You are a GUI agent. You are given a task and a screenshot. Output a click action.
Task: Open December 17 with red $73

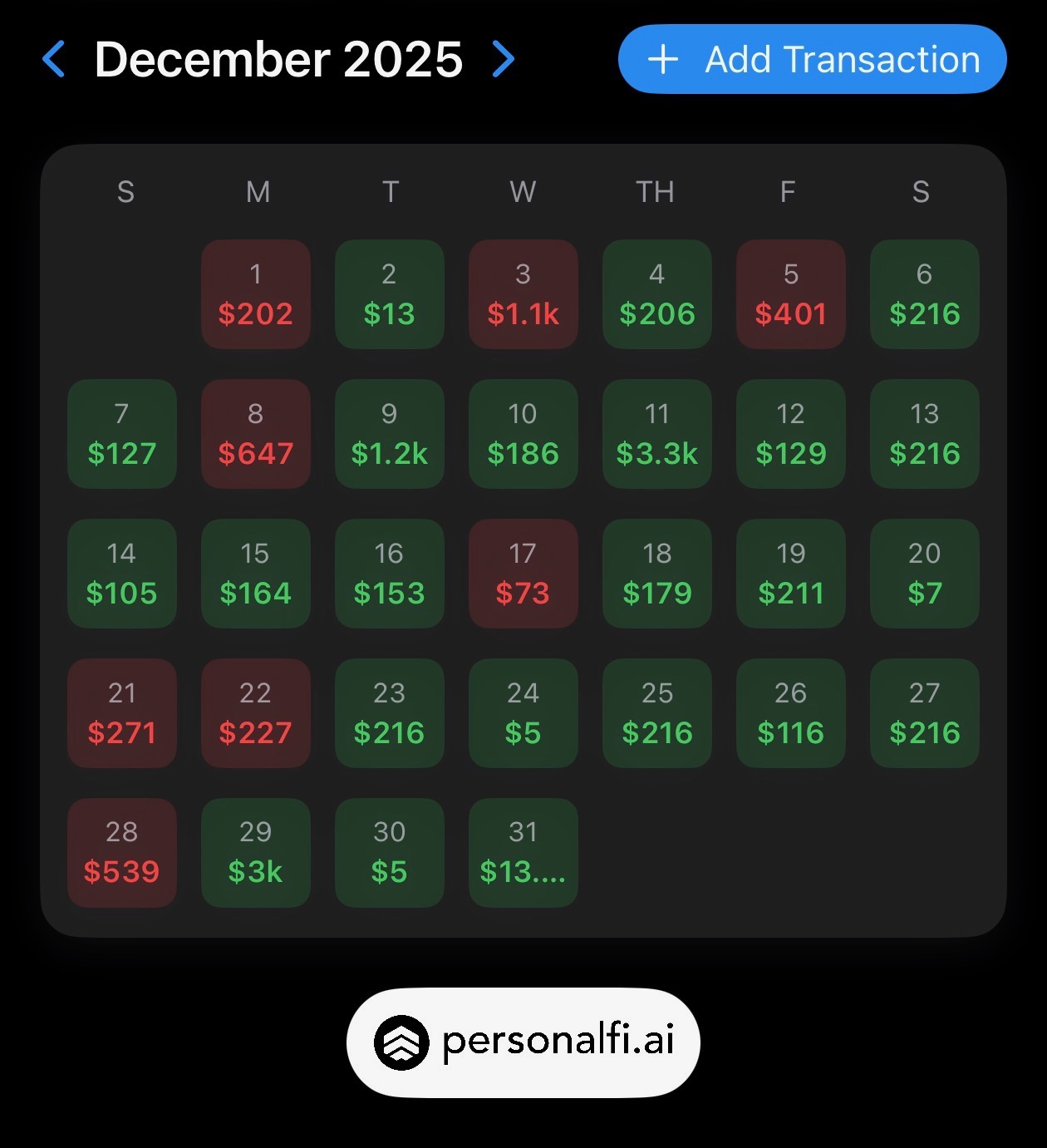[x=523, y=574]
